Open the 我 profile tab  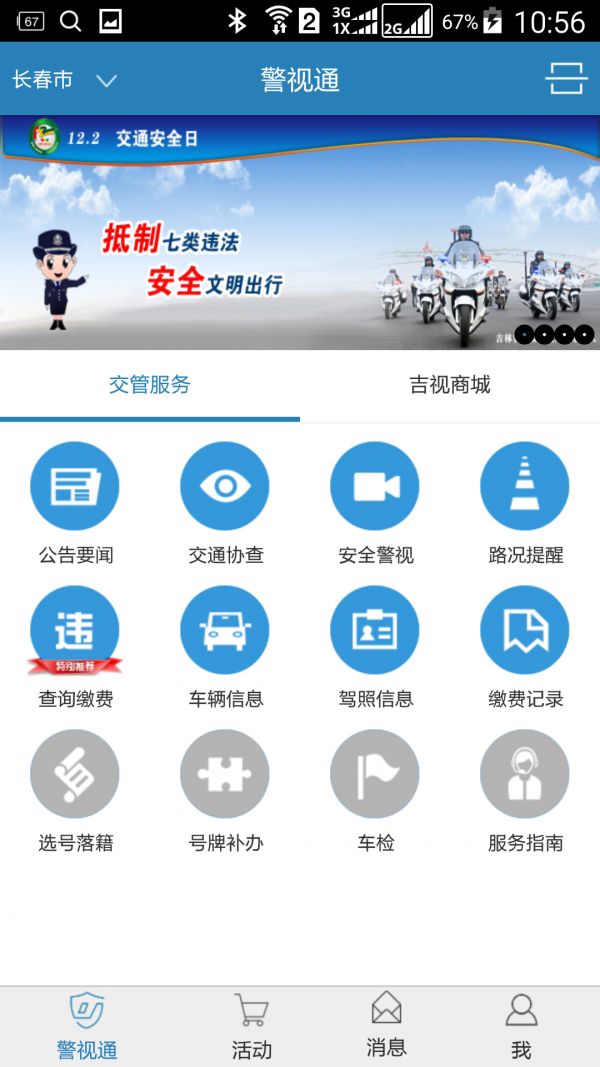[x=521, y=1026]
